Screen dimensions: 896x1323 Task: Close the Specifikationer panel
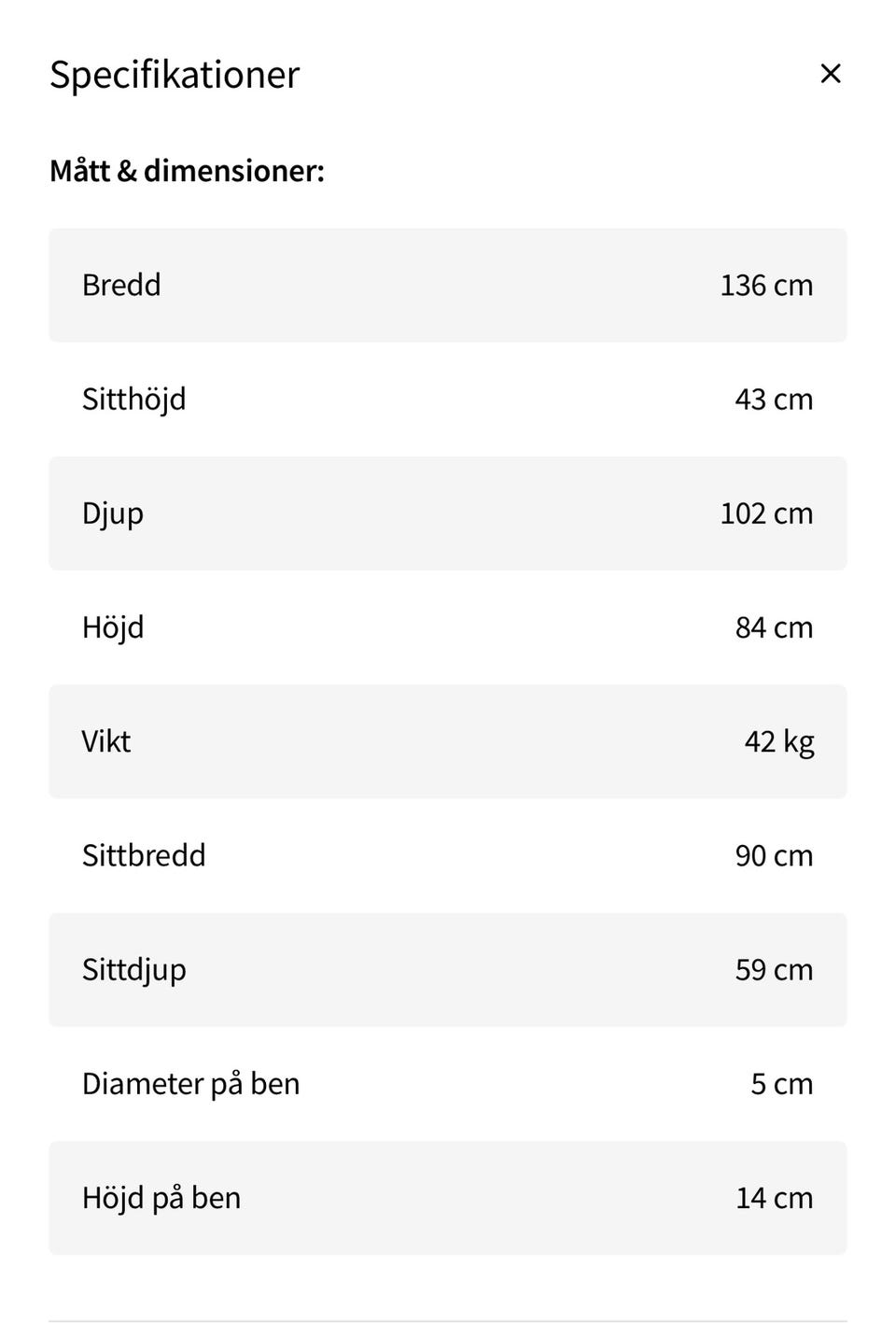pos(830,74)
